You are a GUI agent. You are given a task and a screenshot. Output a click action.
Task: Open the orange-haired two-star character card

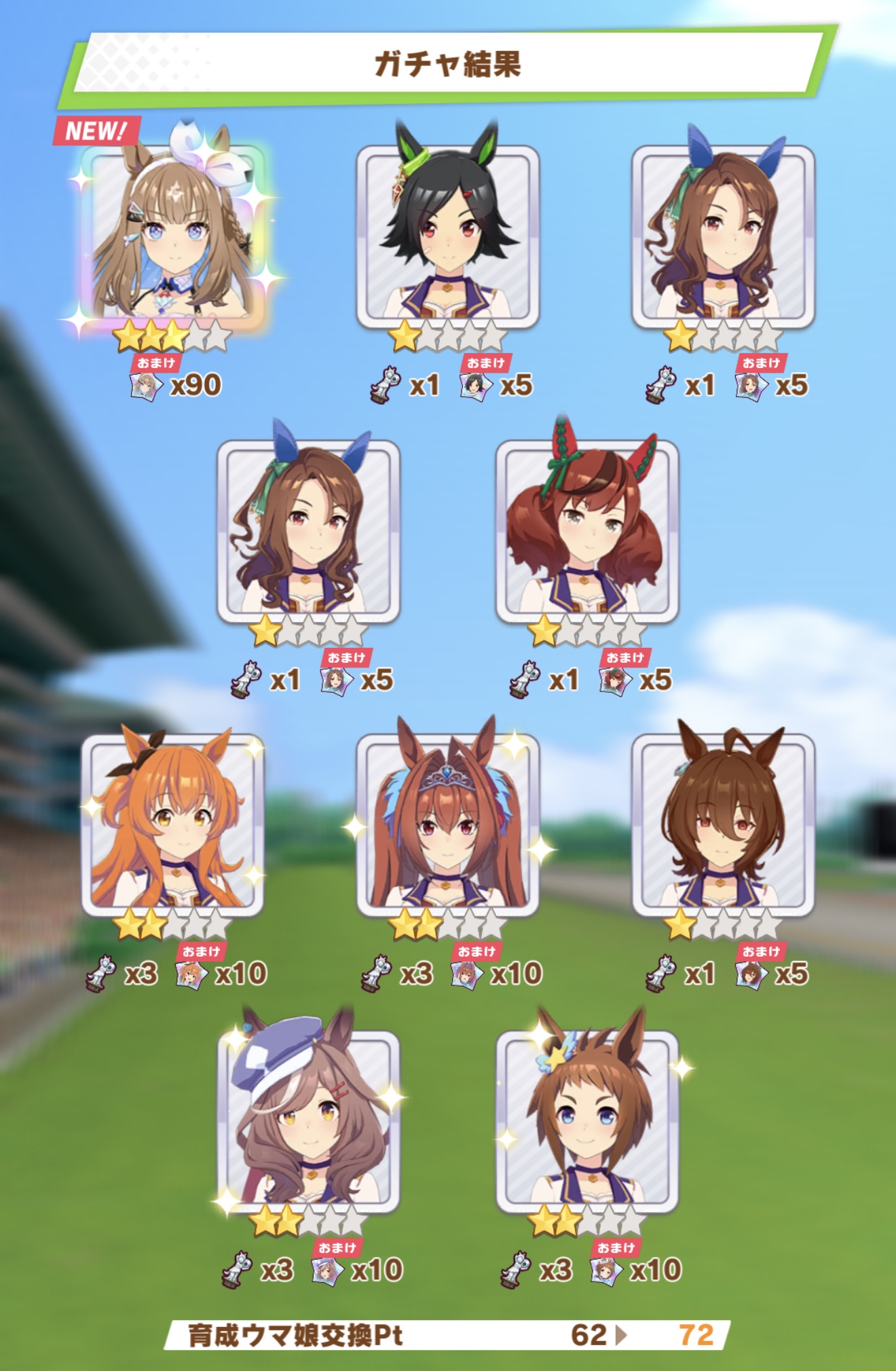[x=172, y=825]
